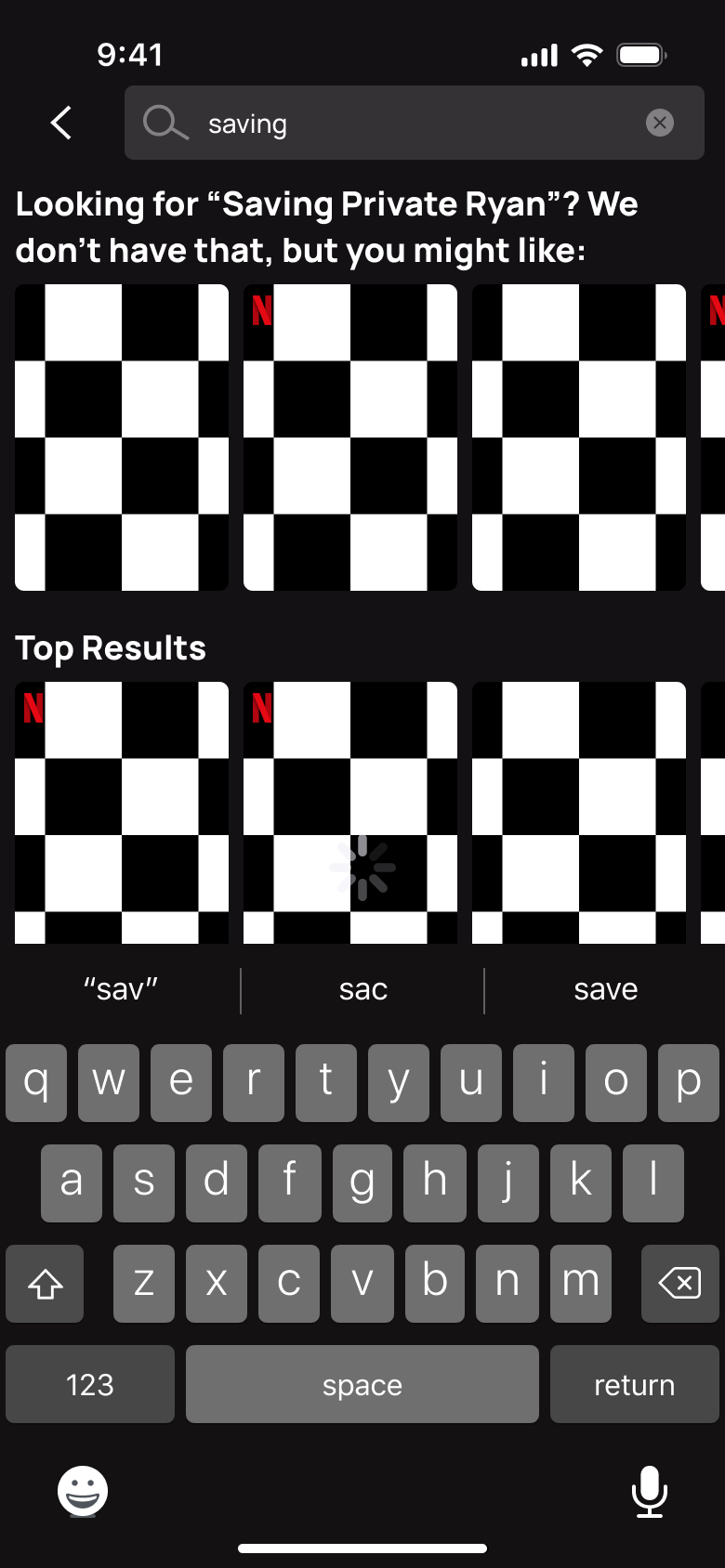Screen dimensions: 725x1568
Task: Clear the search text
Action: (660, 123)
